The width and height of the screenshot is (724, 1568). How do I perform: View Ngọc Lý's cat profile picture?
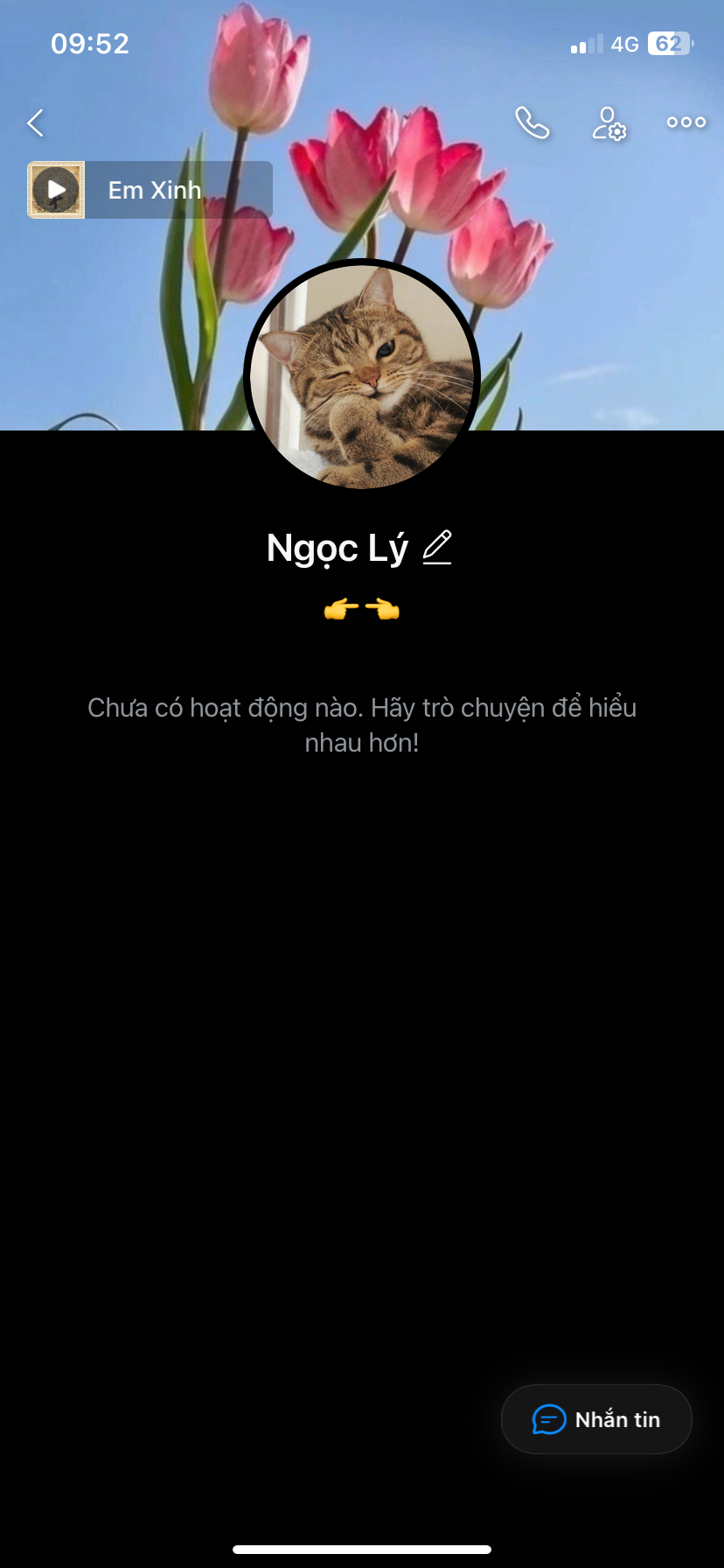[x=362, y=374]
